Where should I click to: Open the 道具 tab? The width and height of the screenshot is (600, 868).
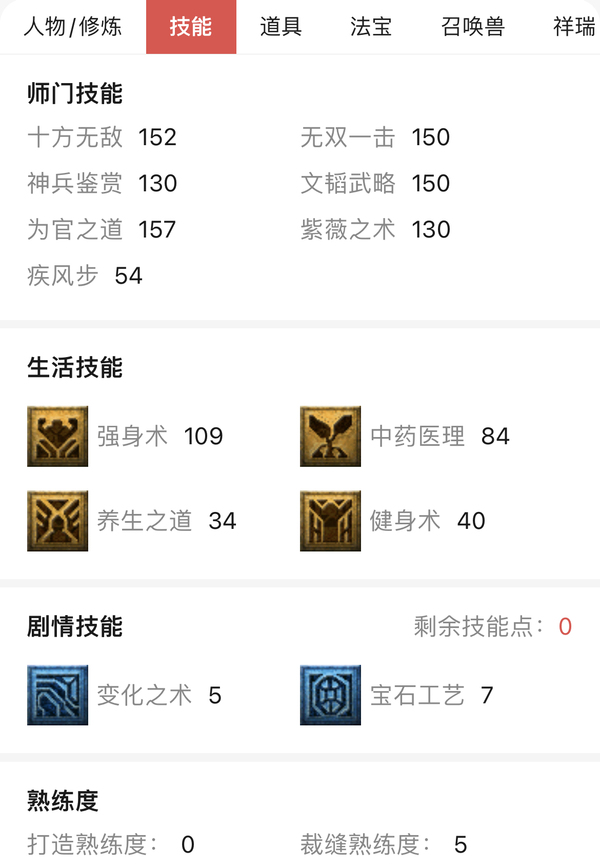281,27
